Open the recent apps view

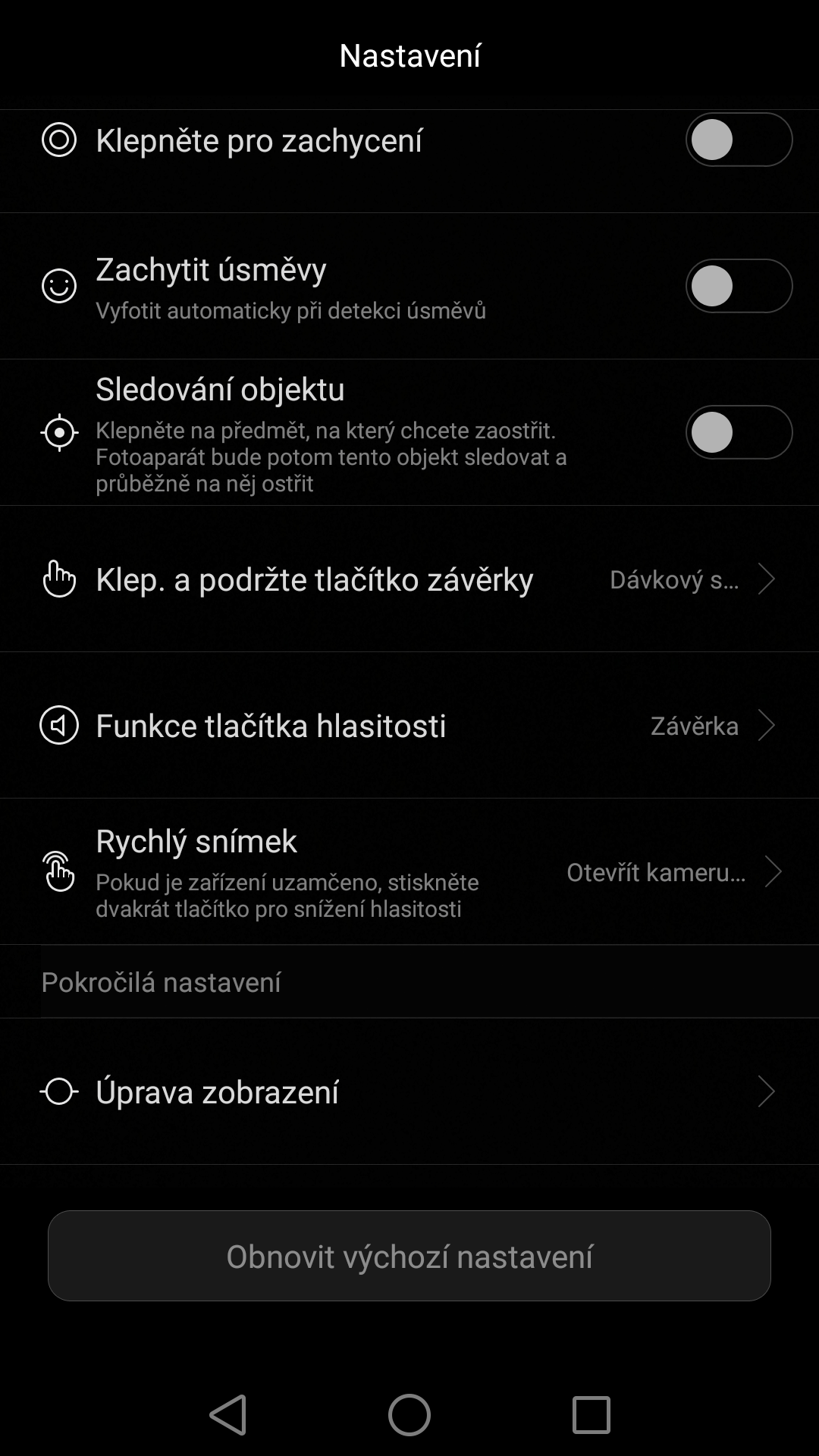click(x=591, y=1415)
